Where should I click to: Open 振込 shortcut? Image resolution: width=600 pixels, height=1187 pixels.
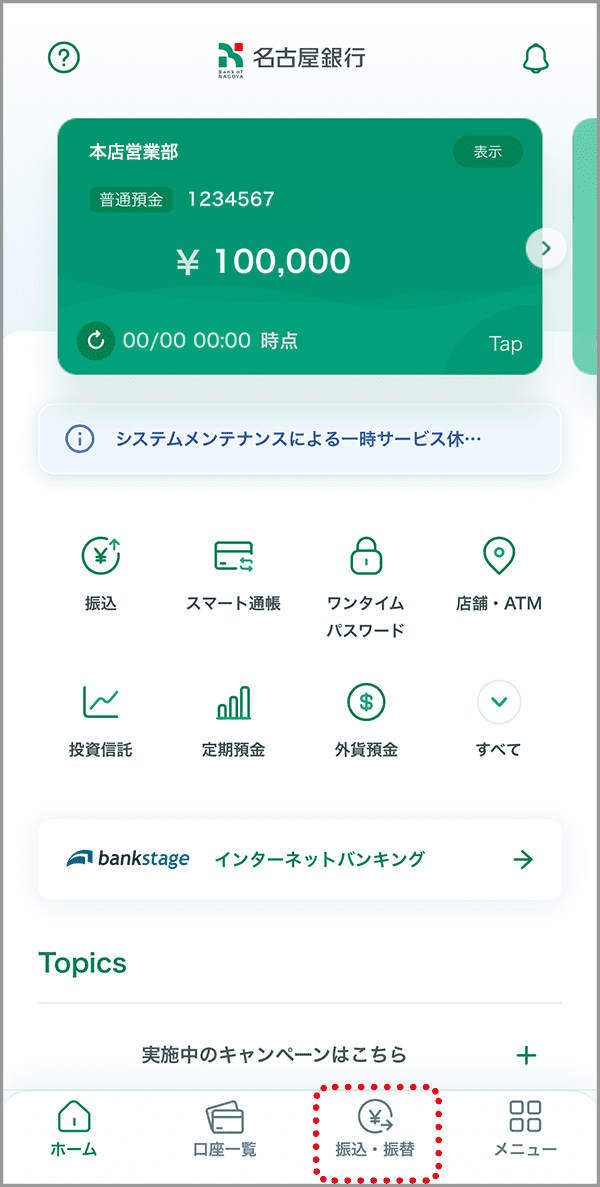pyautogui.click(x=101, y=574)
